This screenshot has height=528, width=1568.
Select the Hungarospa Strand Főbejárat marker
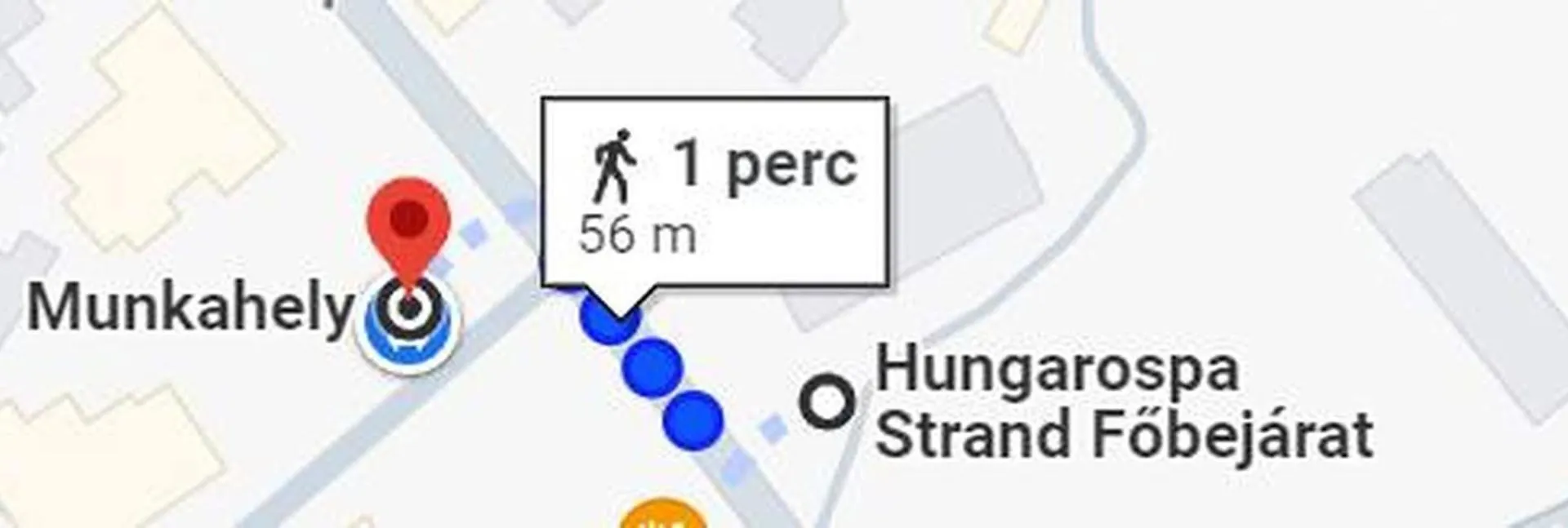[827, 402]
